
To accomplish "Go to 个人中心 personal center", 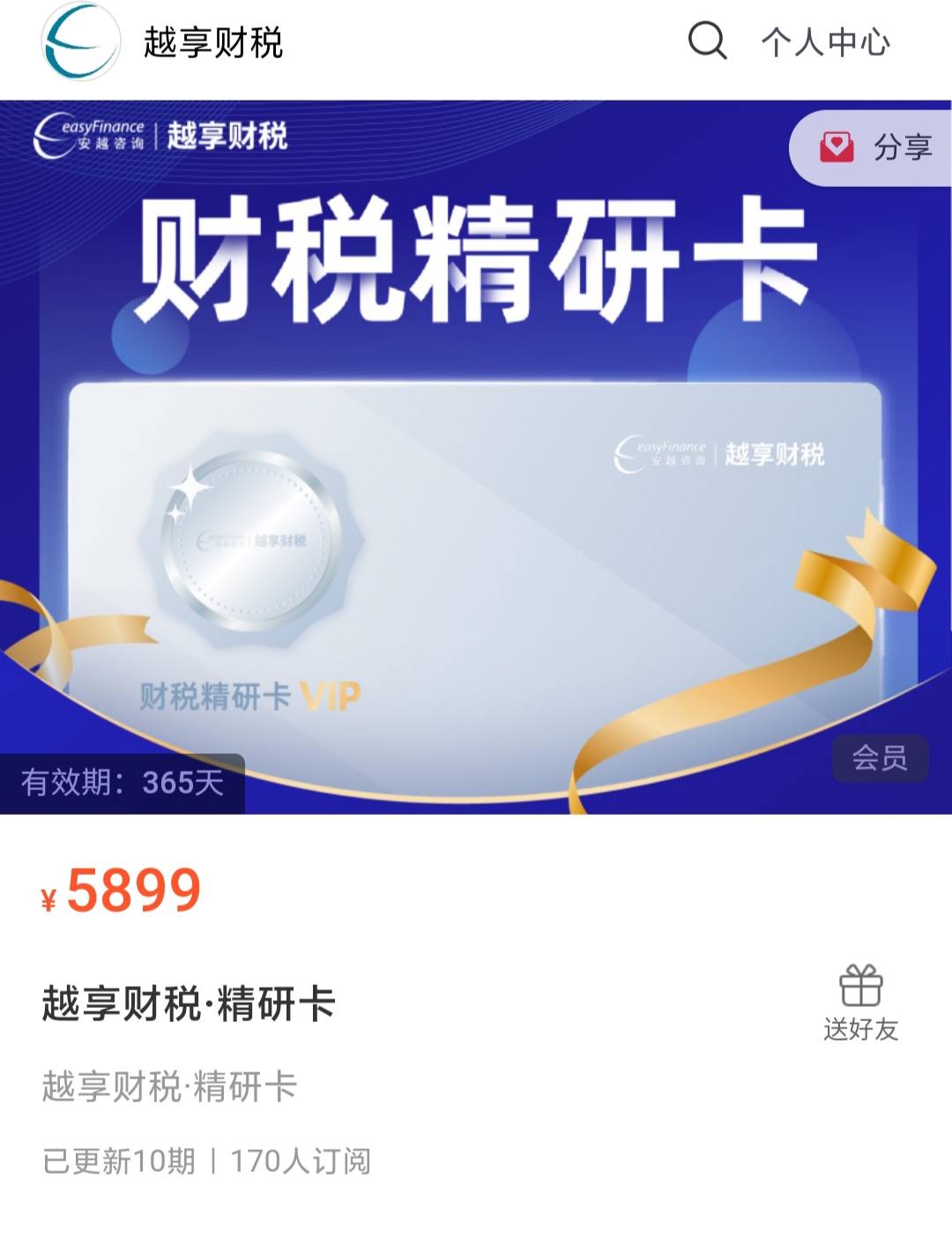I will point(825,41).
